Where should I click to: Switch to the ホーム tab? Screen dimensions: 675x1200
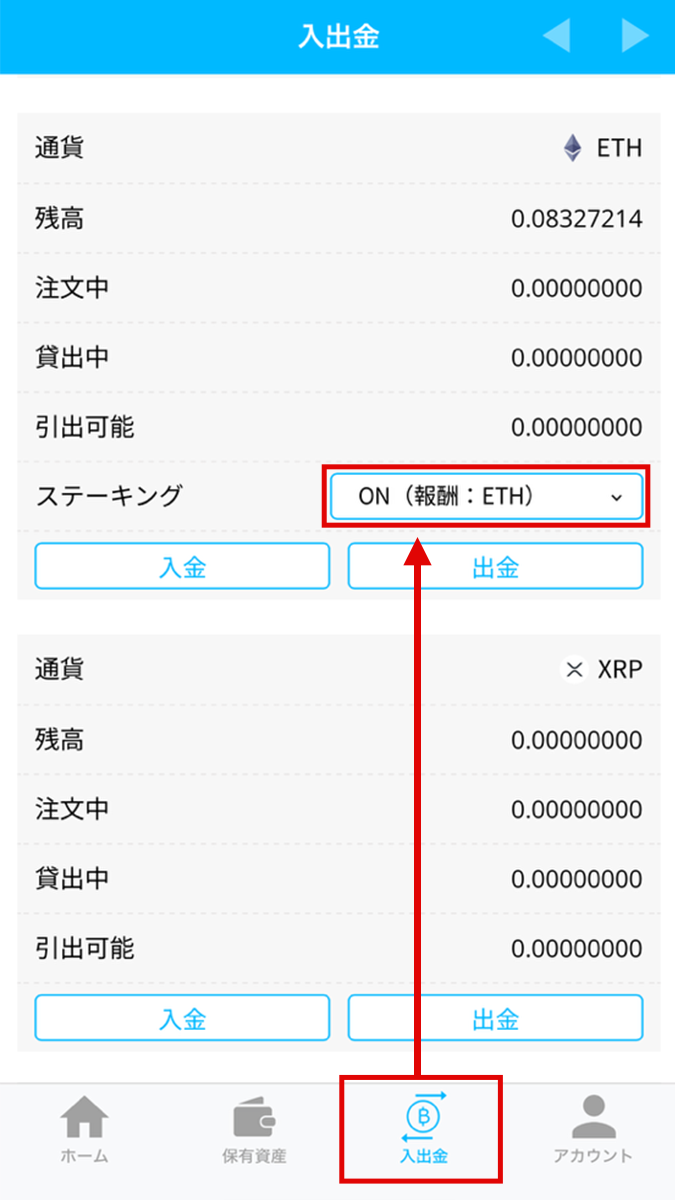tap(85, 1130)
